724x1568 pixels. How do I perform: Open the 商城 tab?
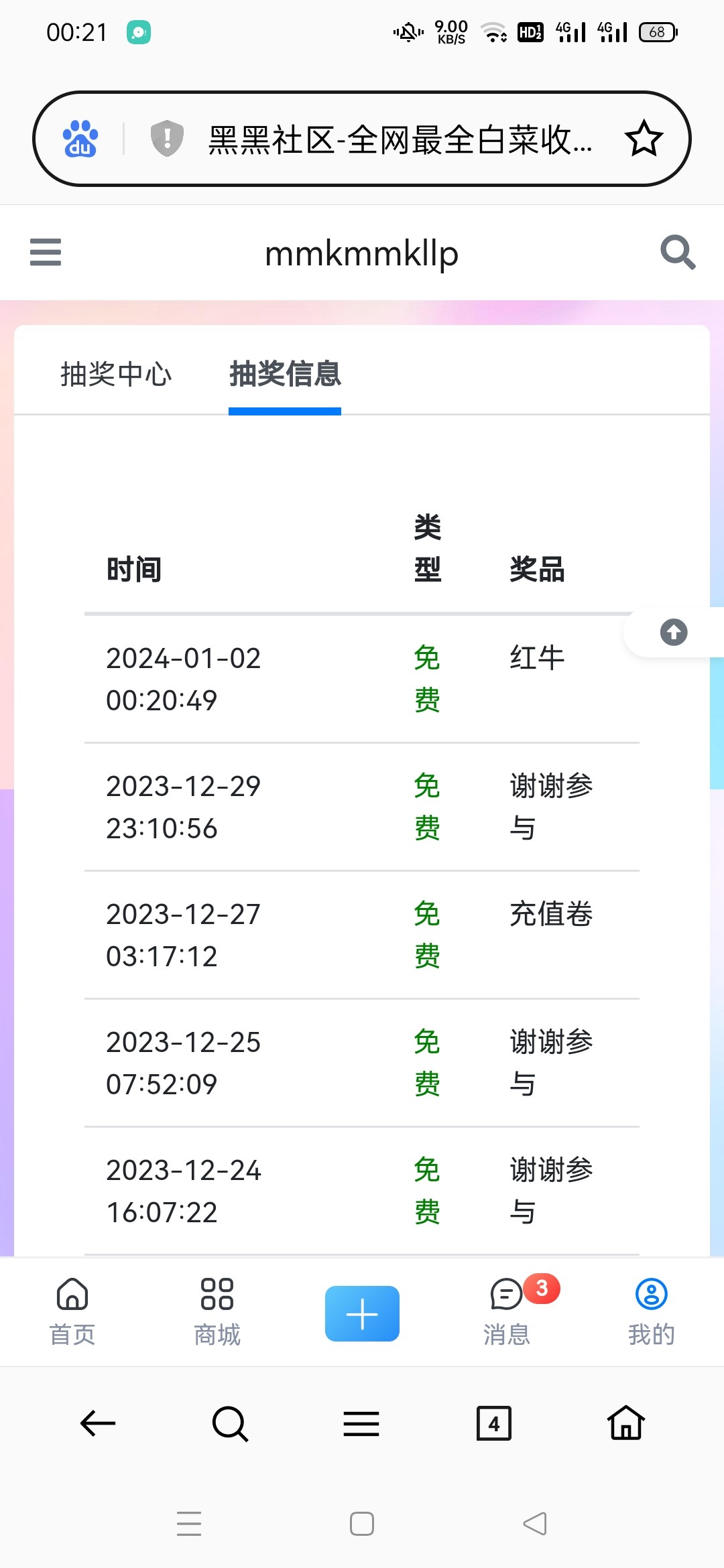click(x=217, y=1311)
